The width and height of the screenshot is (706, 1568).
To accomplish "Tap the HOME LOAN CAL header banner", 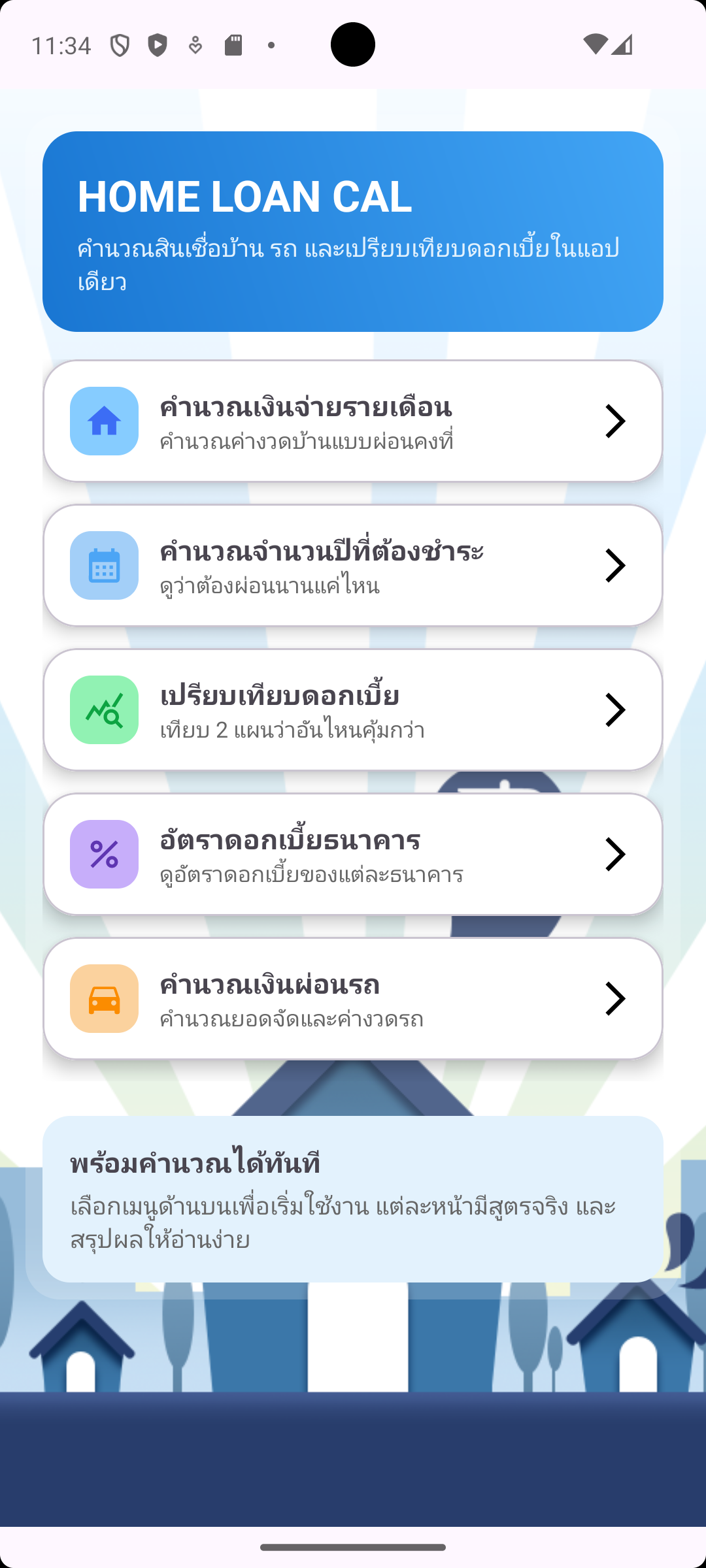I will click(353, 232).
